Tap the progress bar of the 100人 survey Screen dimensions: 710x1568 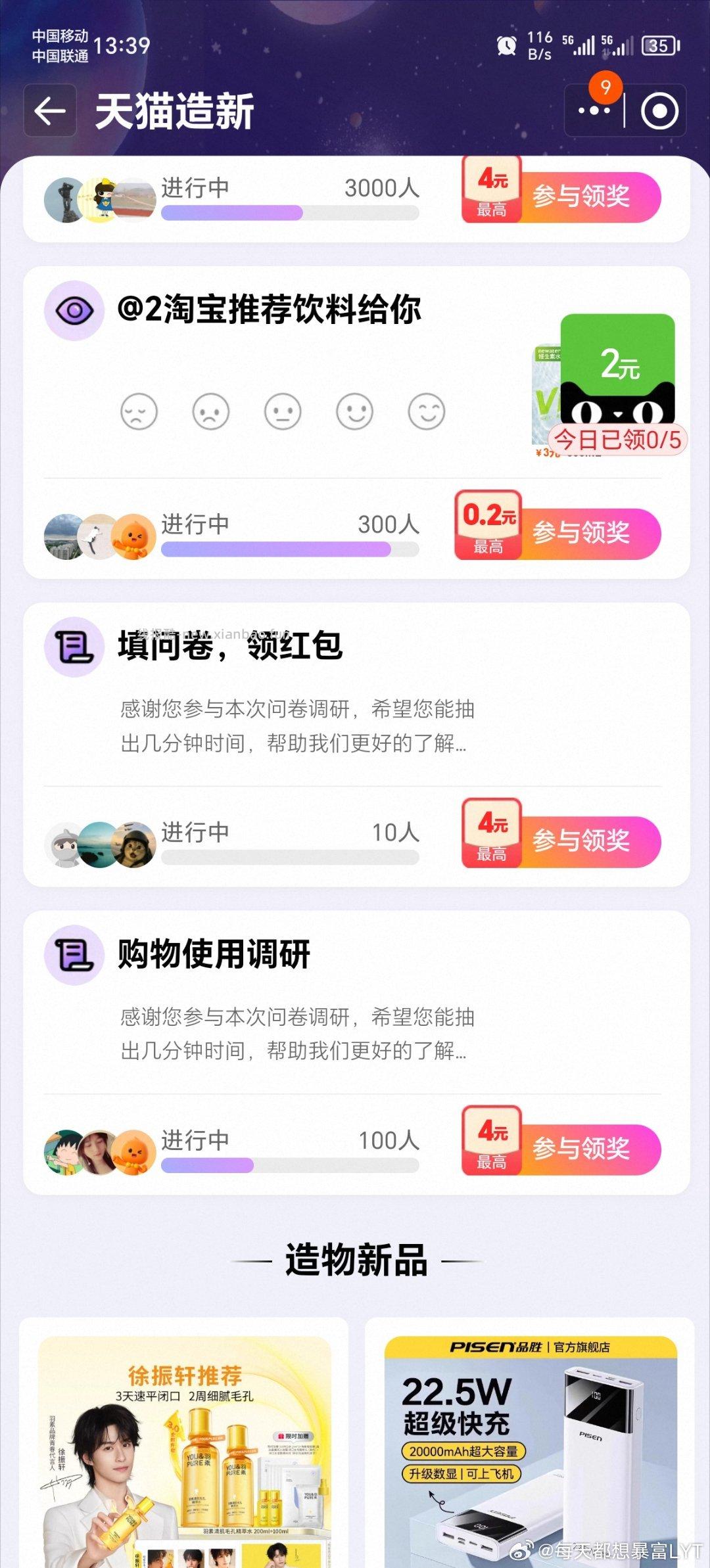click(x=289, y=1162)
